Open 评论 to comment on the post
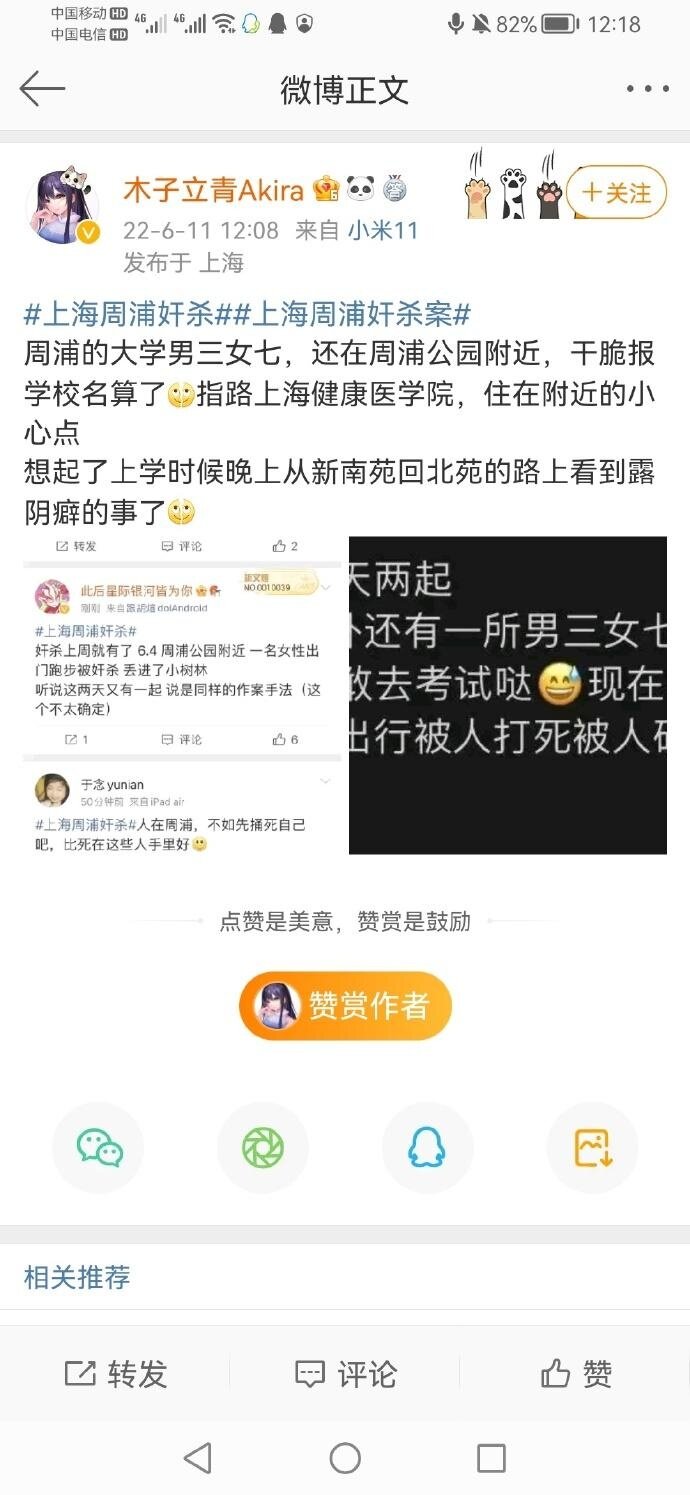 pyautogui.click(x=345, y=1374)
